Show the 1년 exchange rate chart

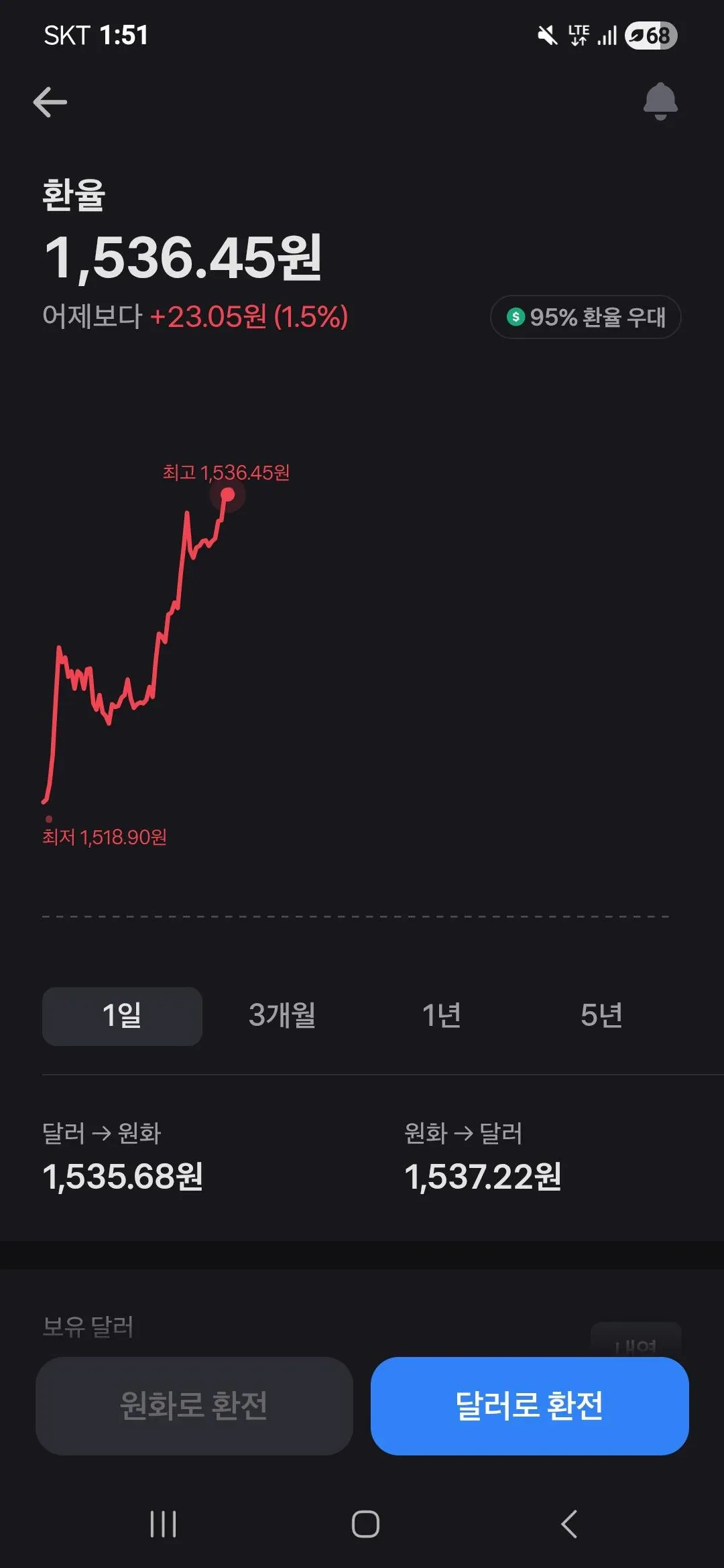[x=442, y=1016]
